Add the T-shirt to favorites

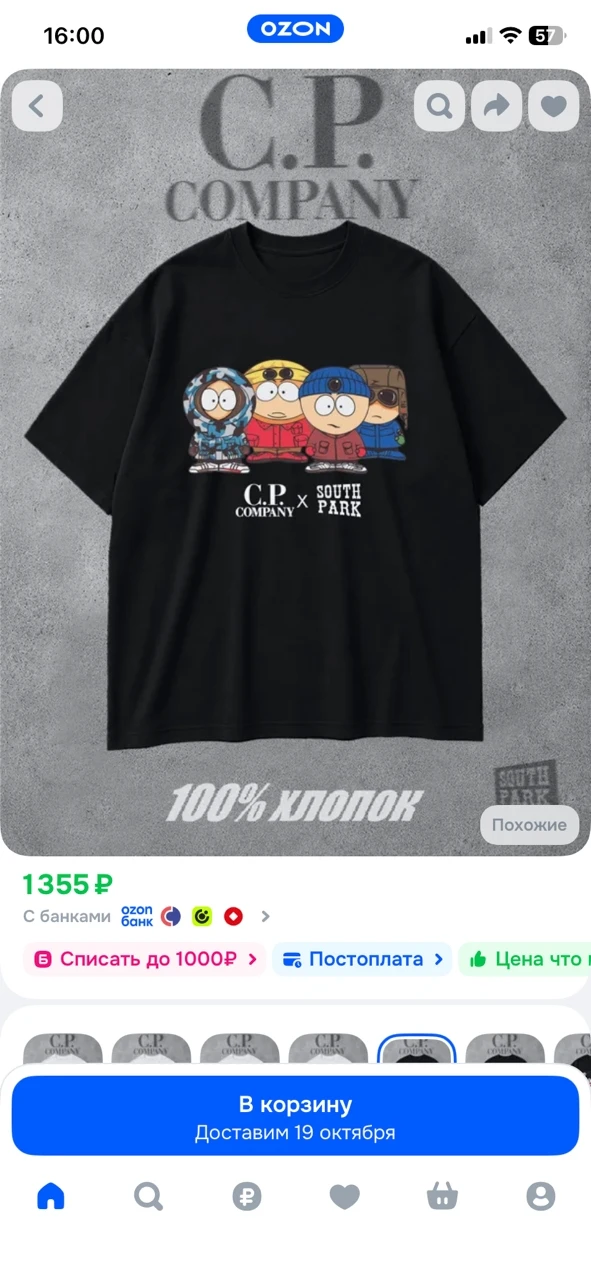[x=553, y=105]
